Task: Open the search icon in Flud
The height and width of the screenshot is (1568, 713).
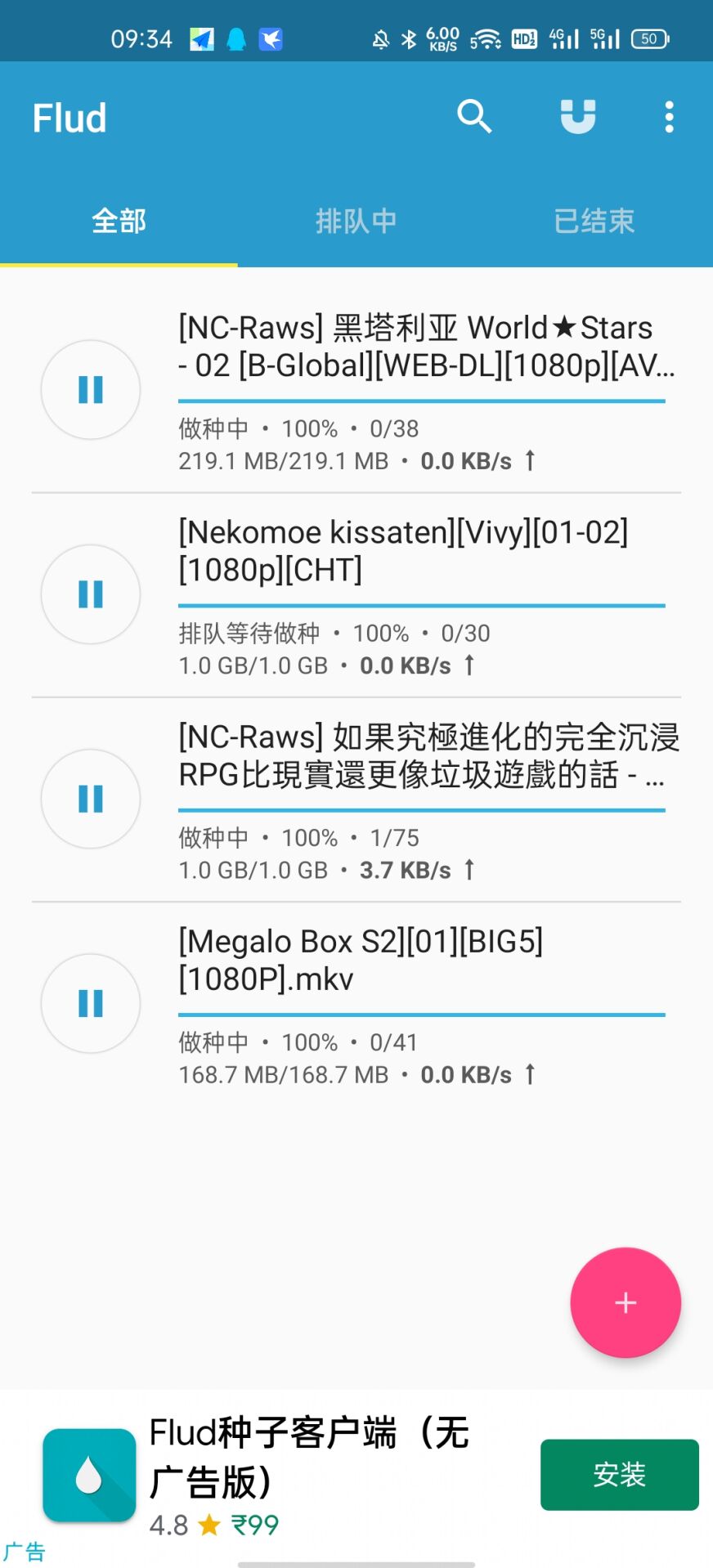Action: (474, 117)
